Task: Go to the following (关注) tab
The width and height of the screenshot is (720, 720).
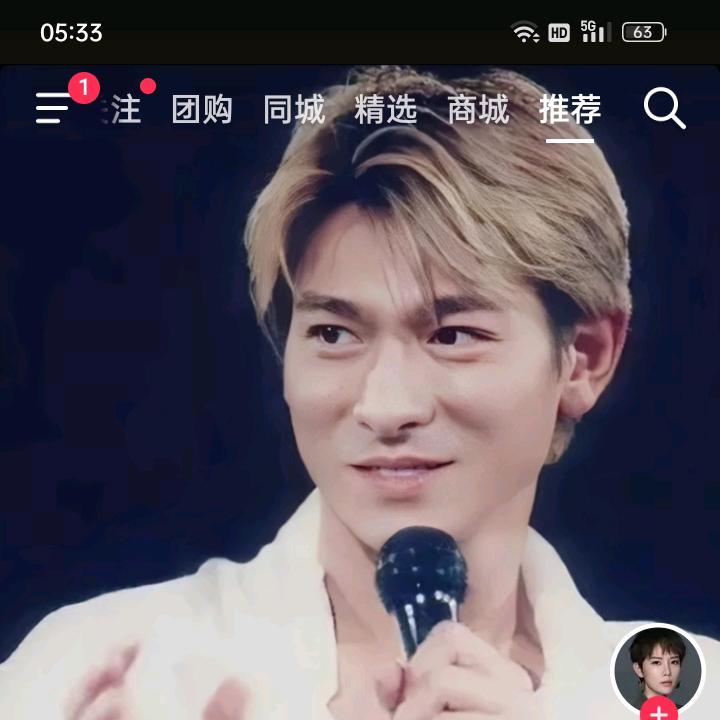Action: pos(126,109)
